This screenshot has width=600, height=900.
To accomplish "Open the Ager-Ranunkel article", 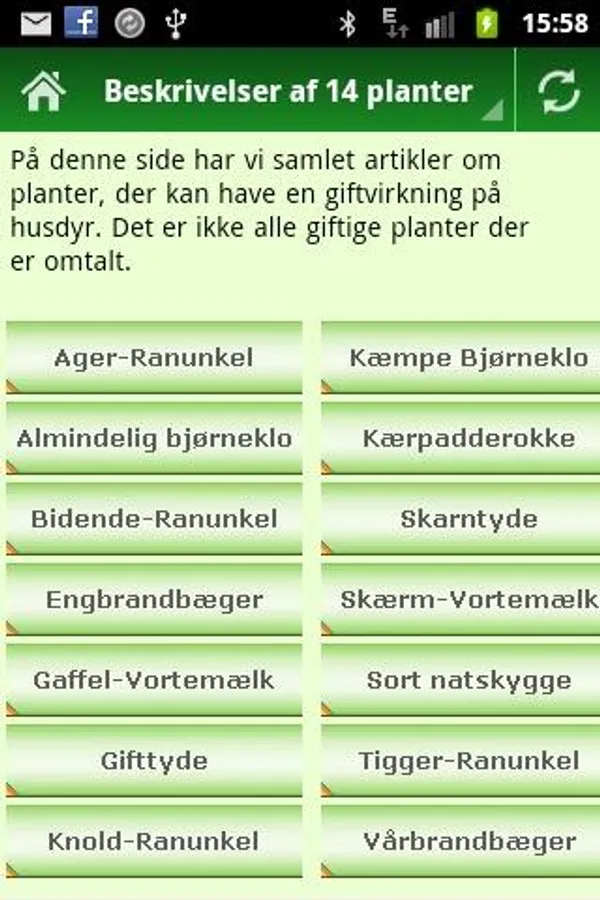I will pyautogui.click(x=154, y=358).
